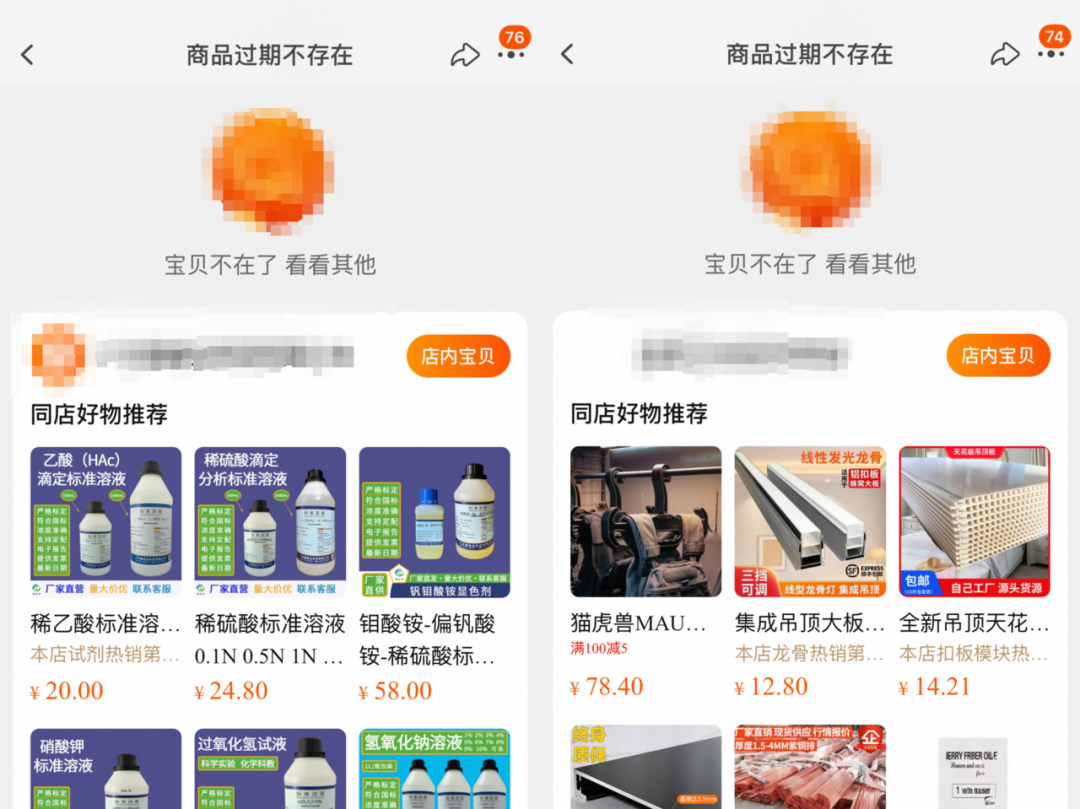View the 氢氧化钠溶液 product tile
The height and width of the screenshot is (809, 1080).
tap(434, 768)
